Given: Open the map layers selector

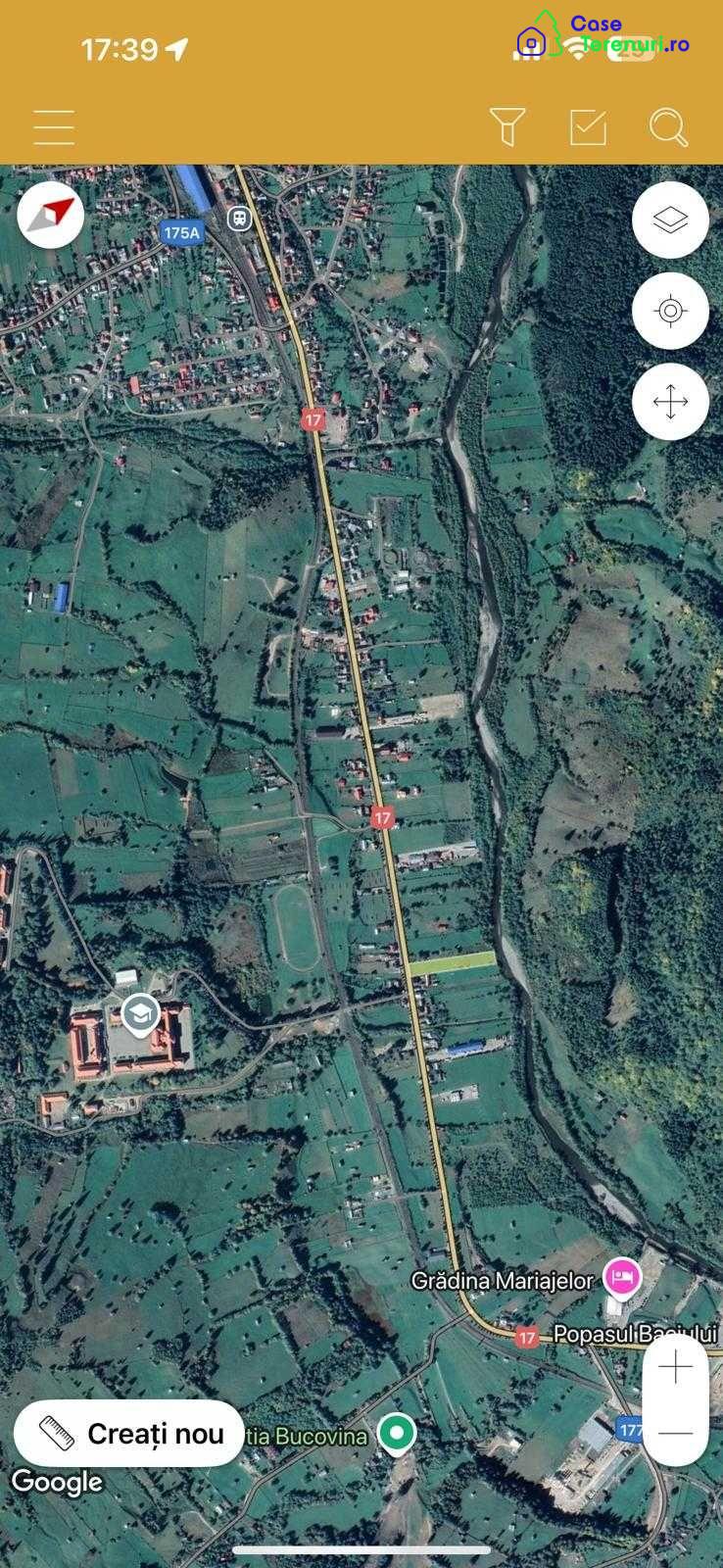Looking at the screenshot, I should point(670,220).
